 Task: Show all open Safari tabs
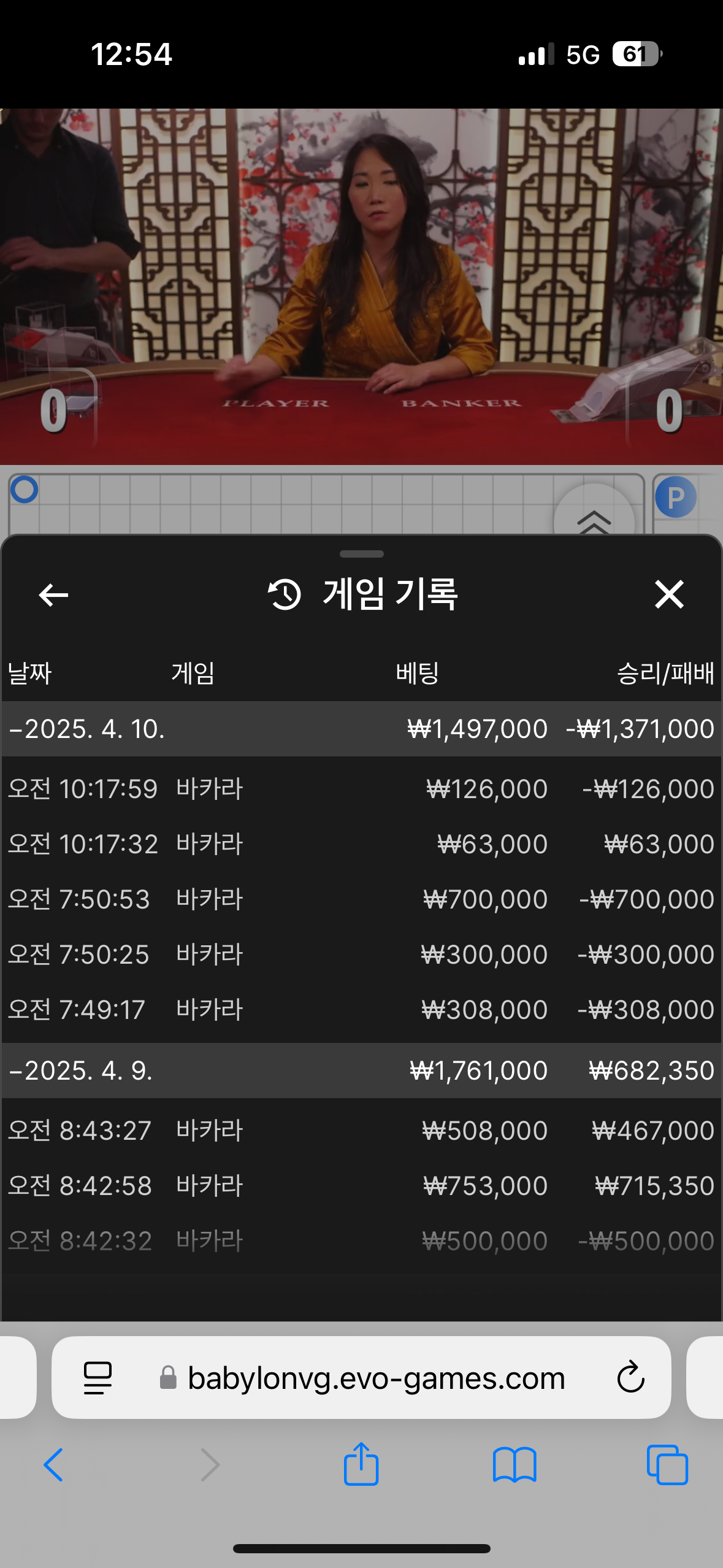667,1464
